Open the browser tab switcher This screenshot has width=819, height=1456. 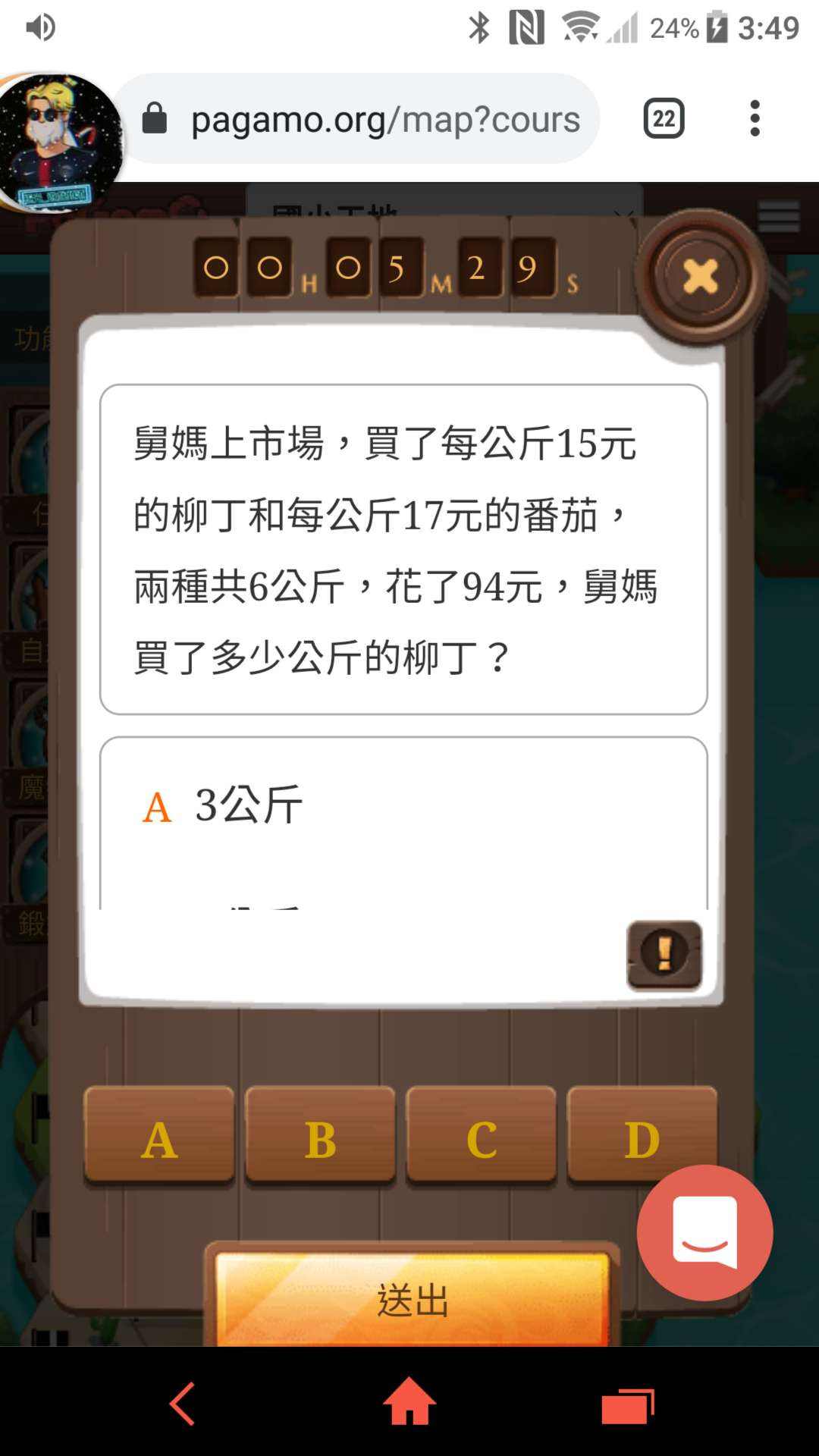664,119
